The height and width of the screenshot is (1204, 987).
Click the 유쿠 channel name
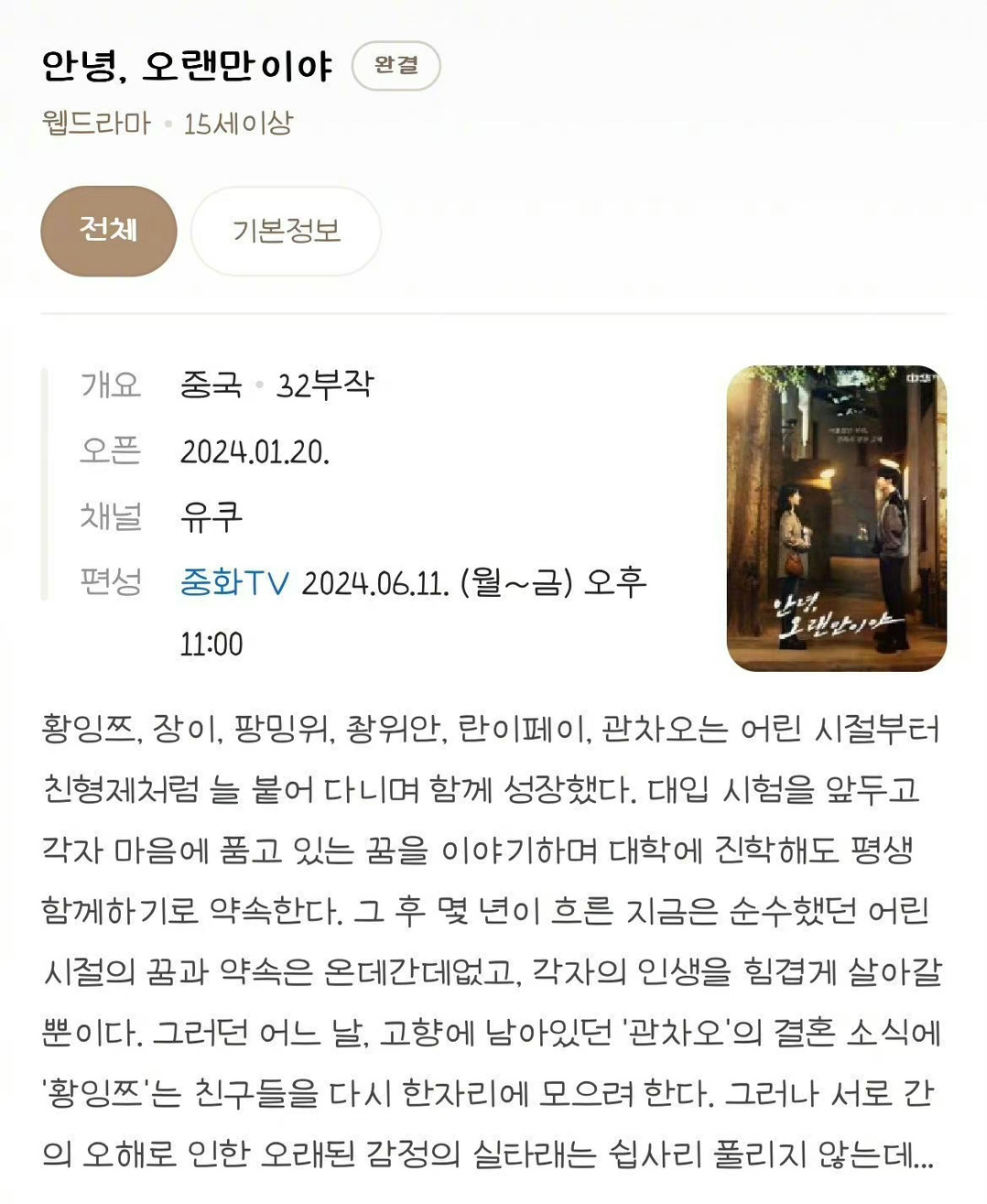(206, 515)
